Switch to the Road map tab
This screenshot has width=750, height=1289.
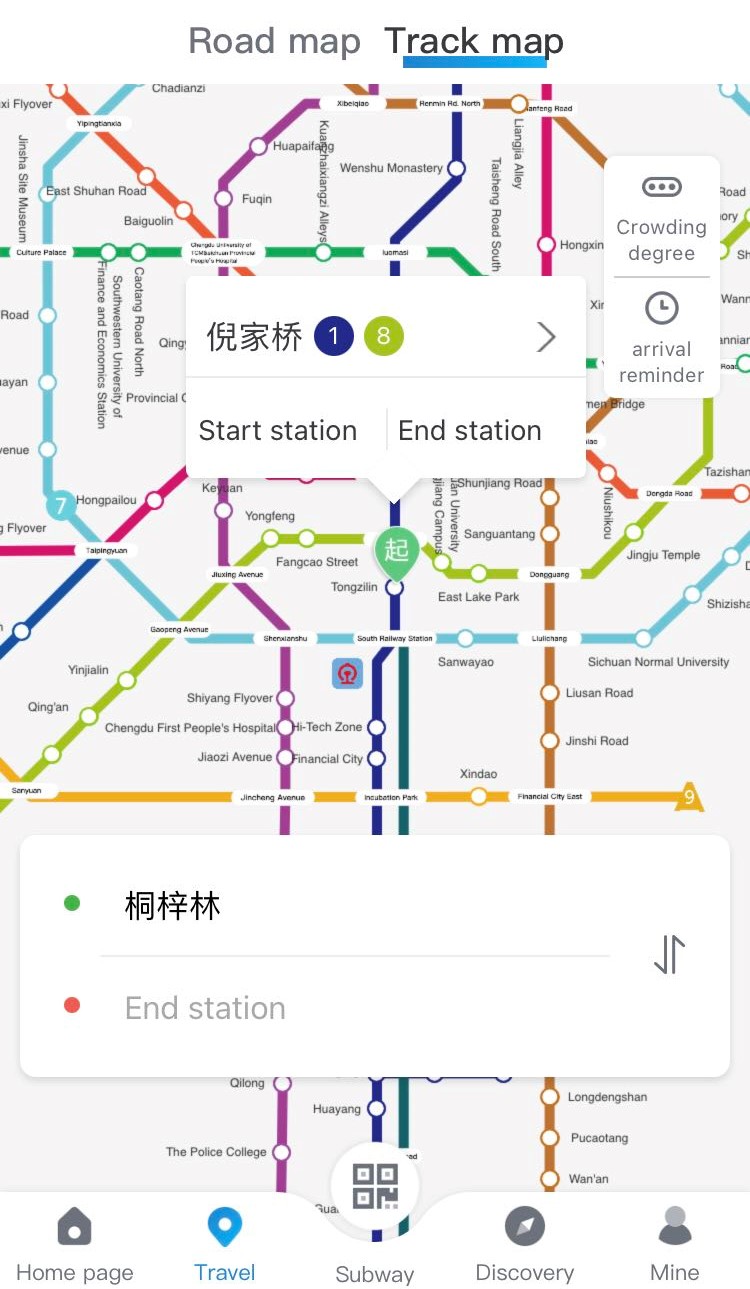click(x=274, y=42)
